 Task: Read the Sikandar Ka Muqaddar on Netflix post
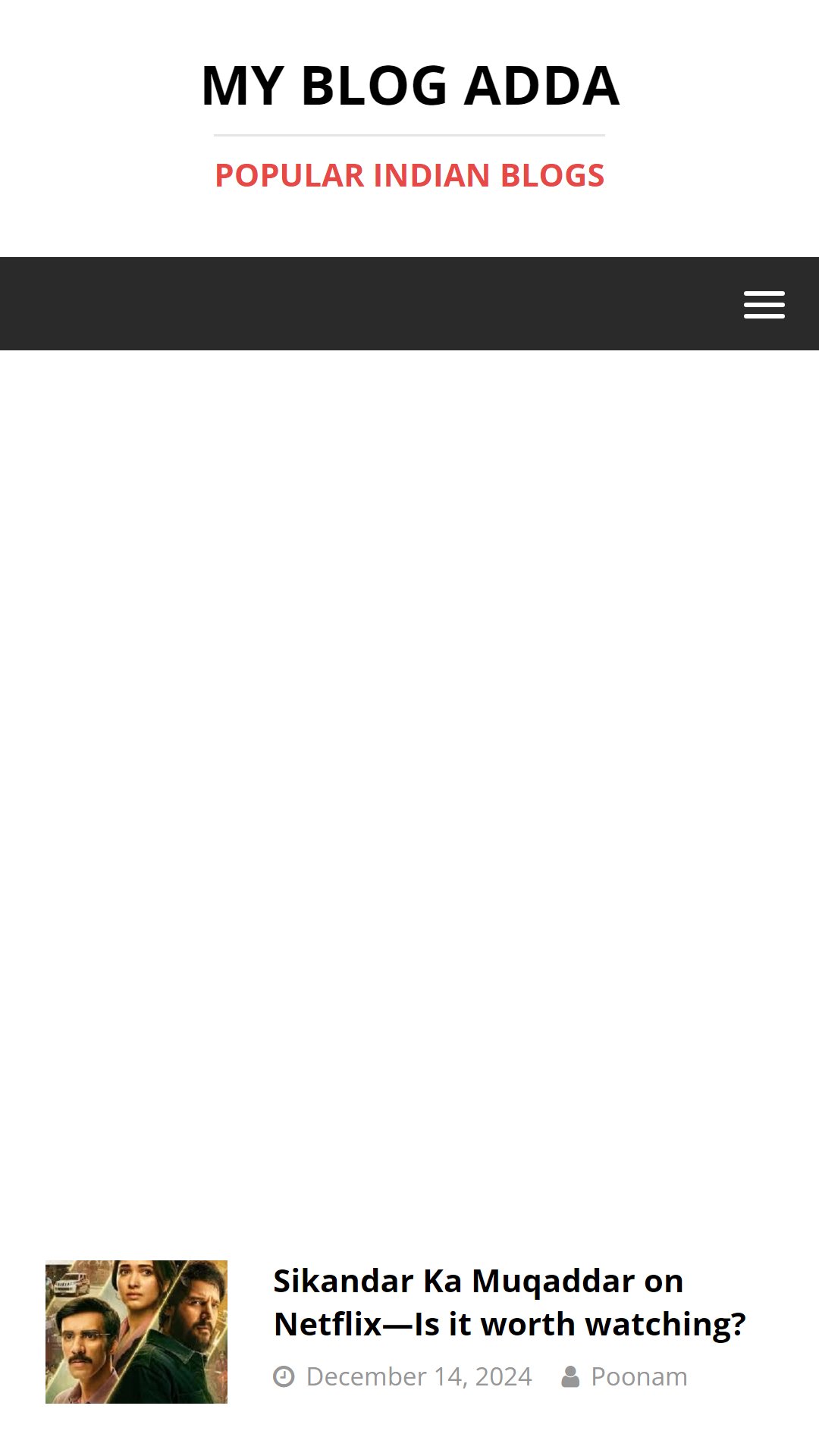click(510, 1302)
